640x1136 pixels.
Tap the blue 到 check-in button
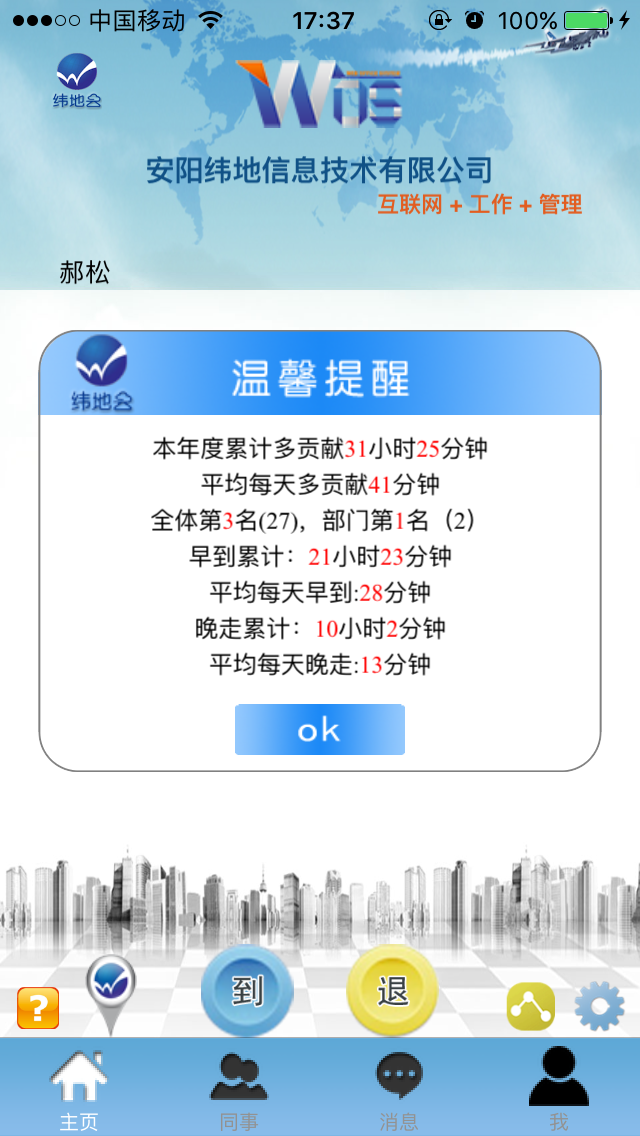click(x=247, y=990)
